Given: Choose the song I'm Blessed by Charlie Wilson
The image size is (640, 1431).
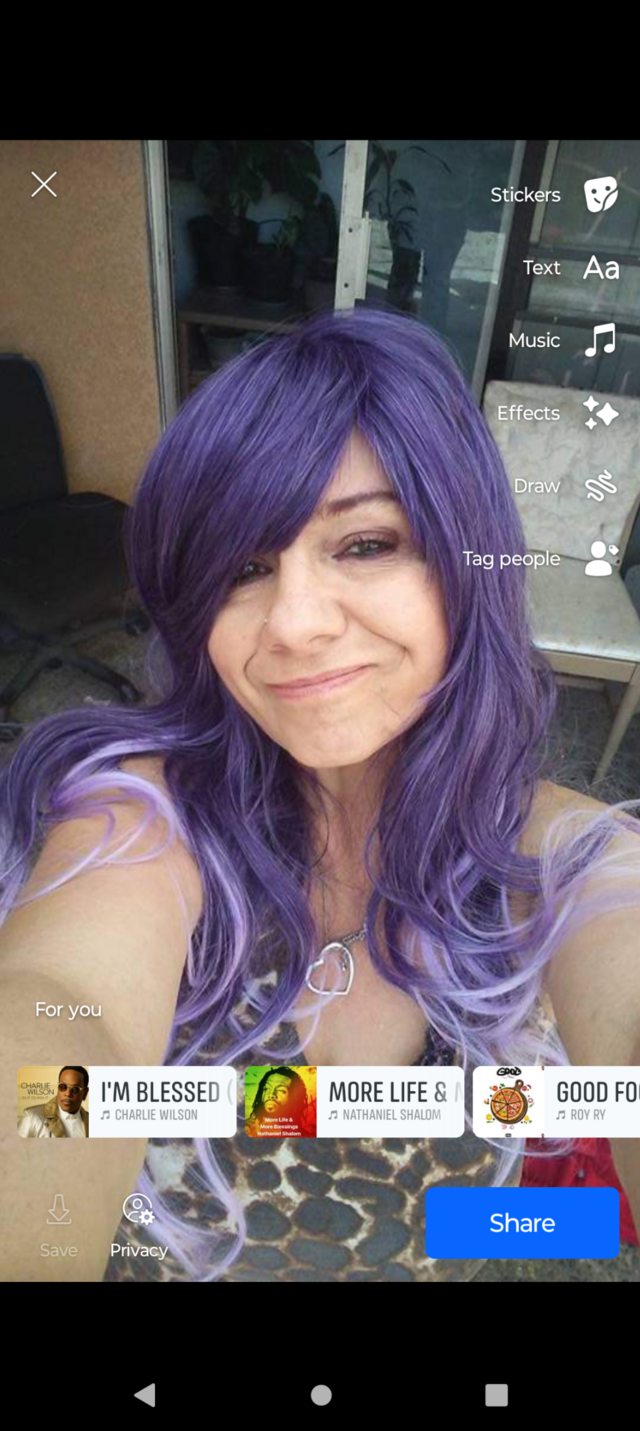Looking at the screenshot, I should click(127, 1101).
